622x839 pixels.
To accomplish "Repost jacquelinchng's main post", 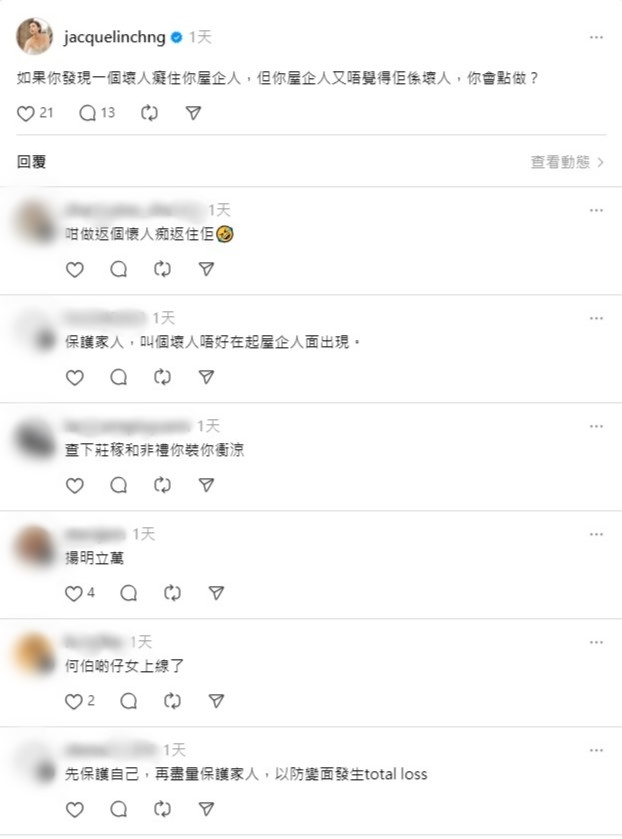I will pos(150,113).
